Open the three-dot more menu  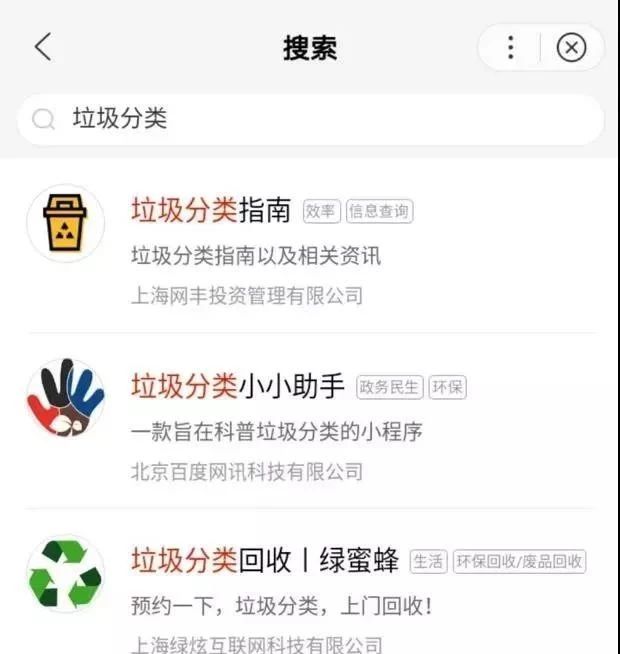pyautogui.click(x=511, y=47)
